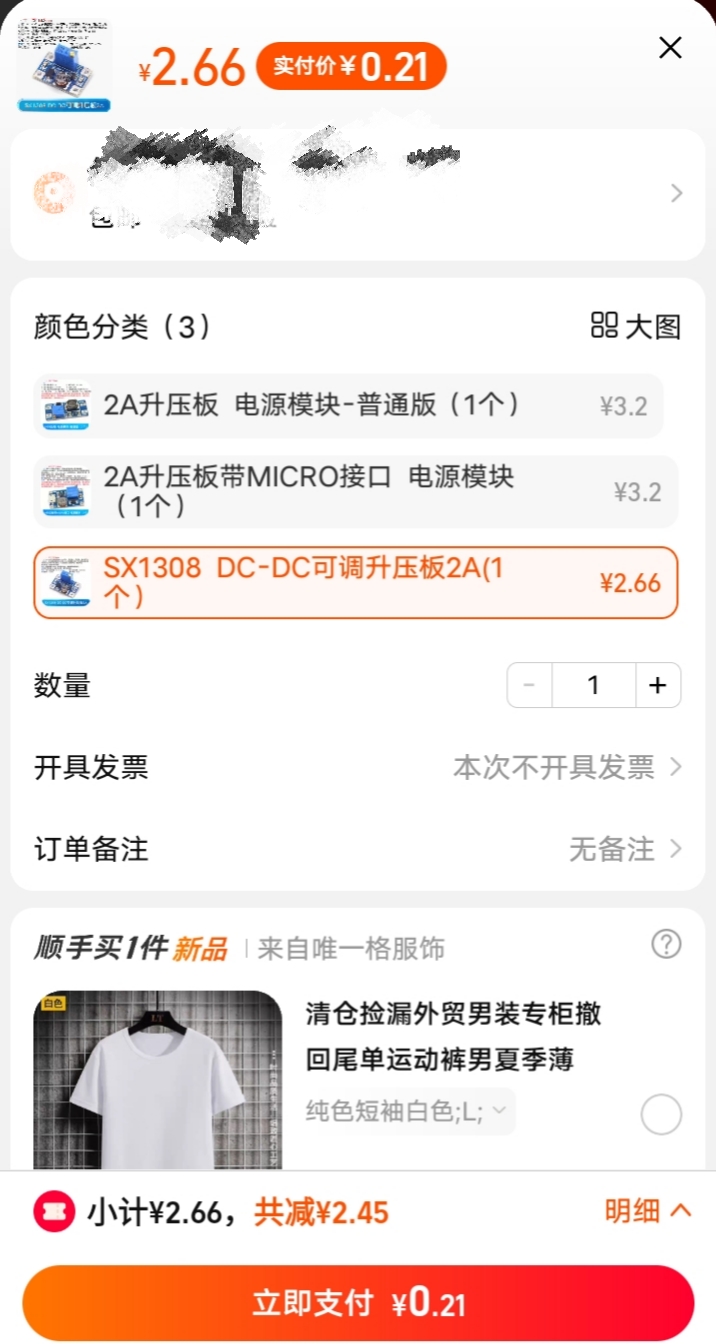Expand the 明细 price details
Viewport: 716px width, 1344px height.
coord(647,1211)
